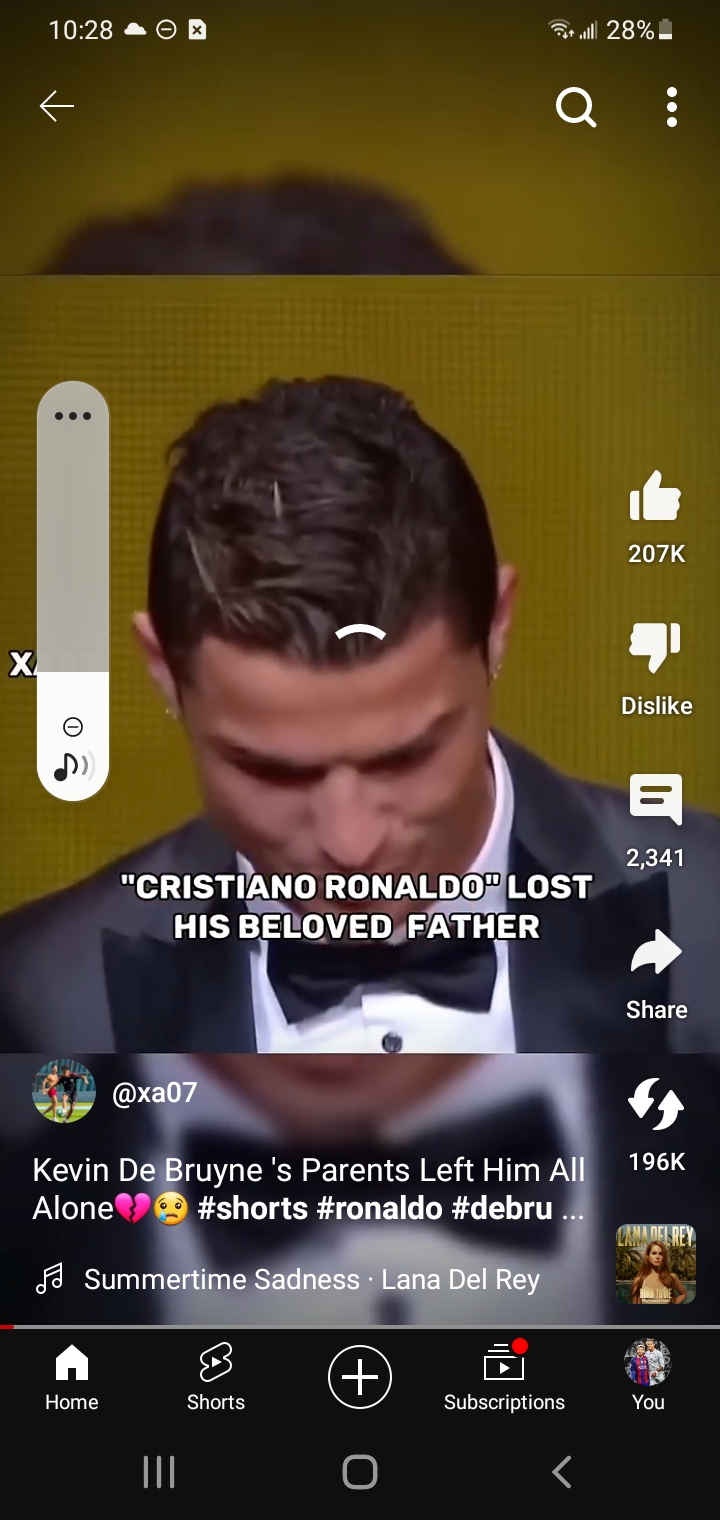Open recent apps from the navigation bar
The image size is (720, 1520).
click(159, 1472)
